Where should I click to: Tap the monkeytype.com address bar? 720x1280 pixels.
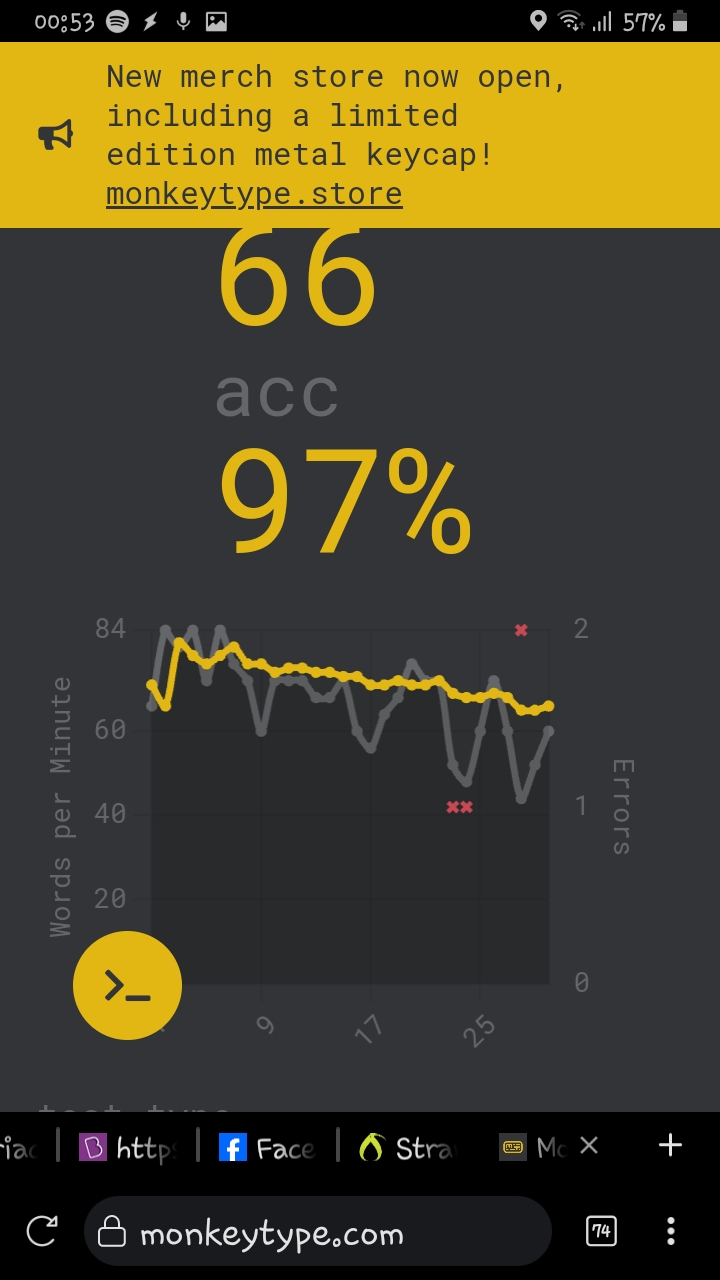[x=318, y=1232]
